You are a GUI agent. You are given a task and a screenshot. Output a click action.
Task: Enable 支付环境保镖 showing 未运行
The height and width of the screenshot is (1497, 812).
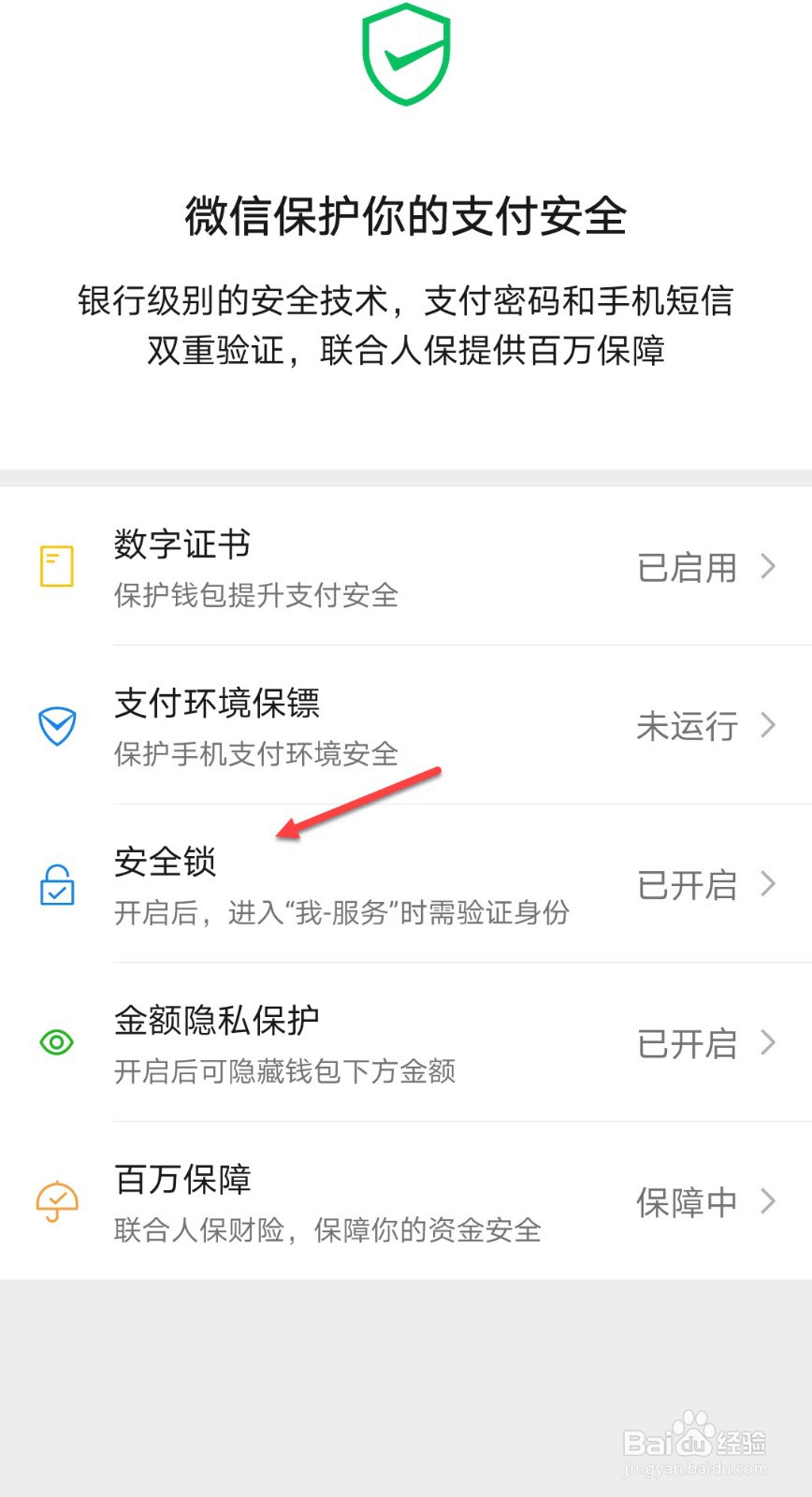[x=687, y=727]
